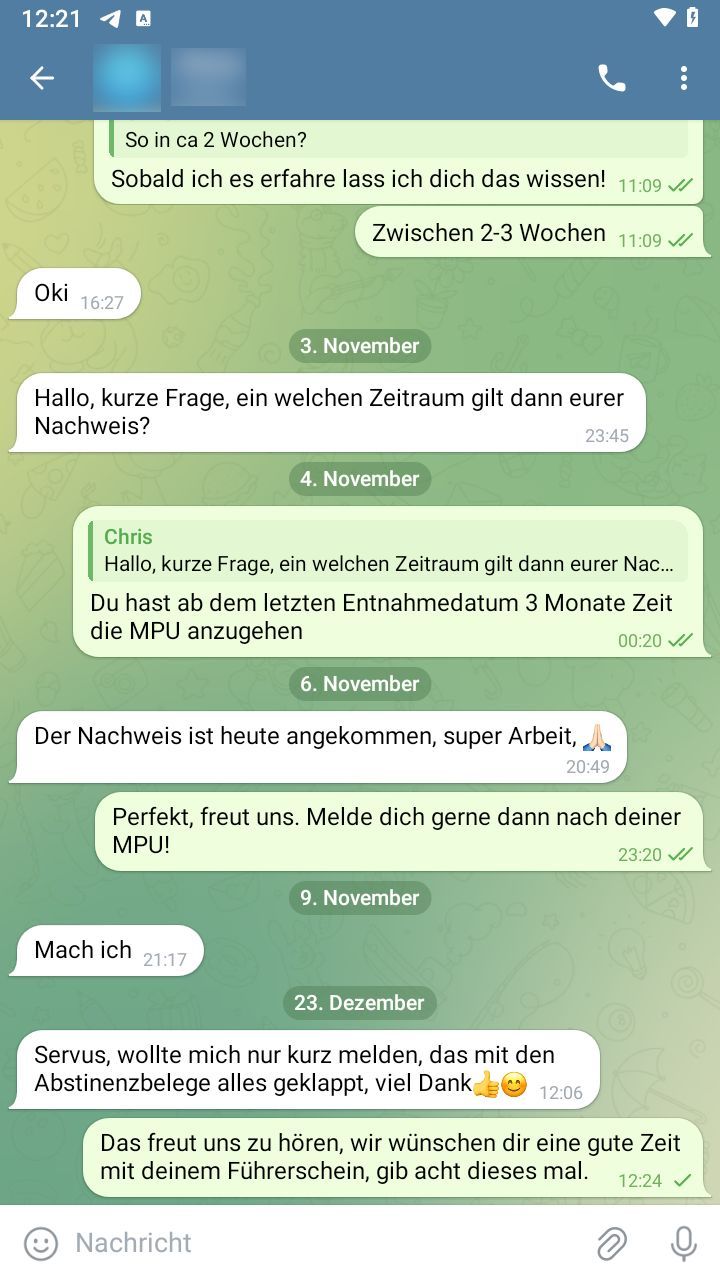The image size is (720, 1280).
Task: Open the three-dot overflow menu
Action: 683,77
